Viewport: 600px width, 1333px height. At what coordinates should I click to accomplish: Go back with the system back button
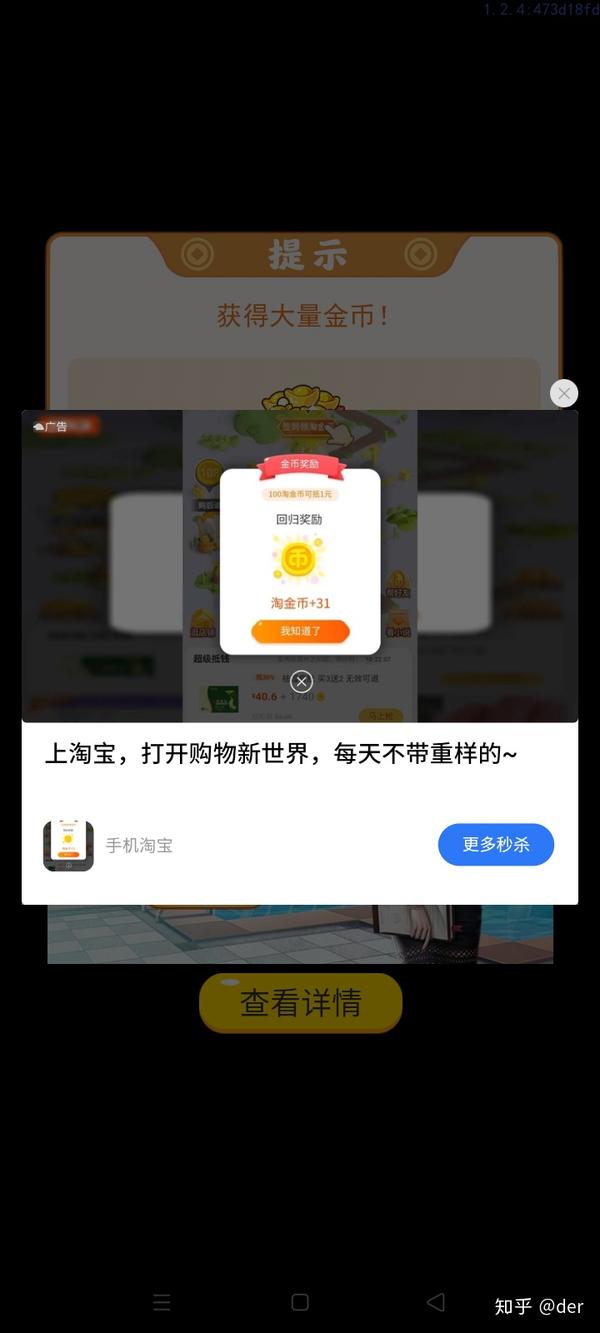[435, 1302]
